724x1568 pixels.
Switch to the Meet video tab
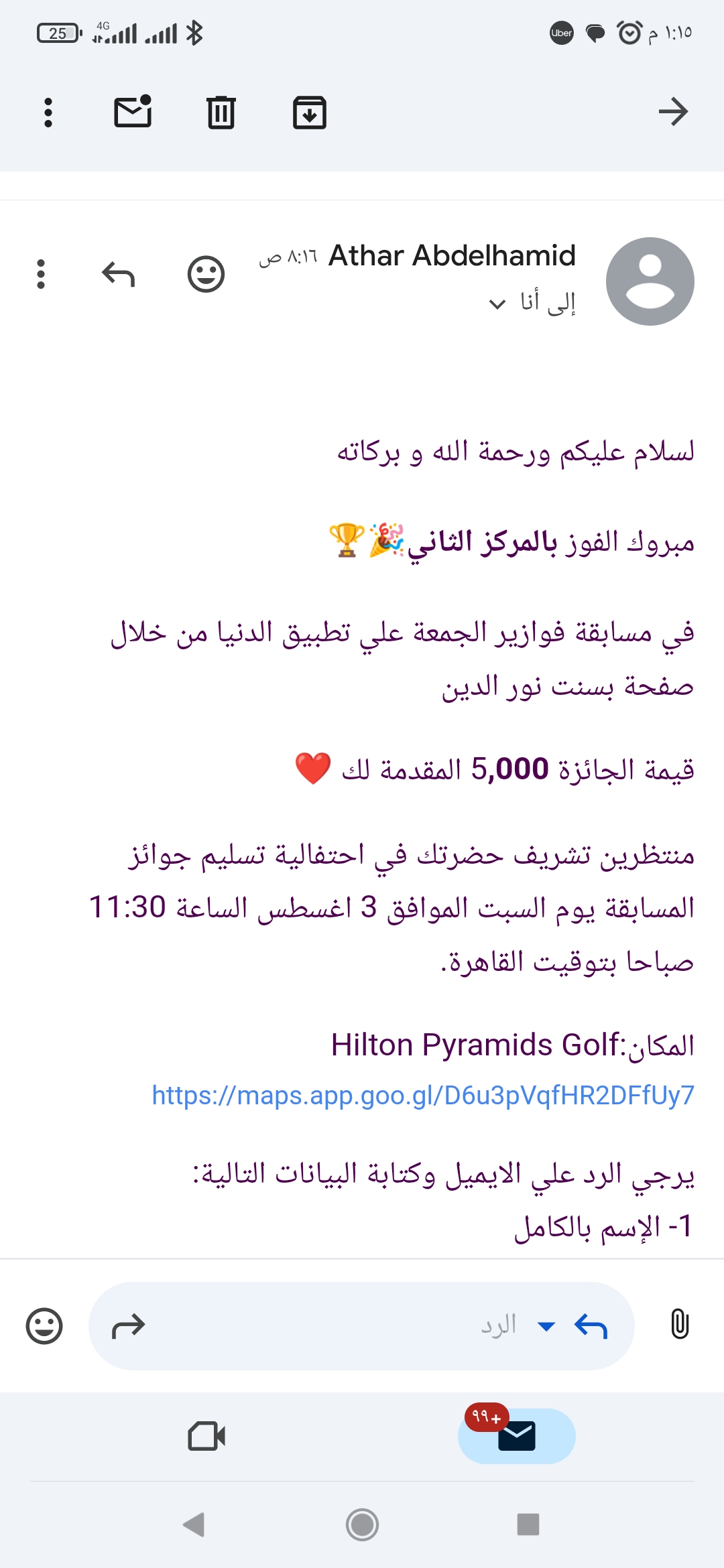[x=206, y=1436]
